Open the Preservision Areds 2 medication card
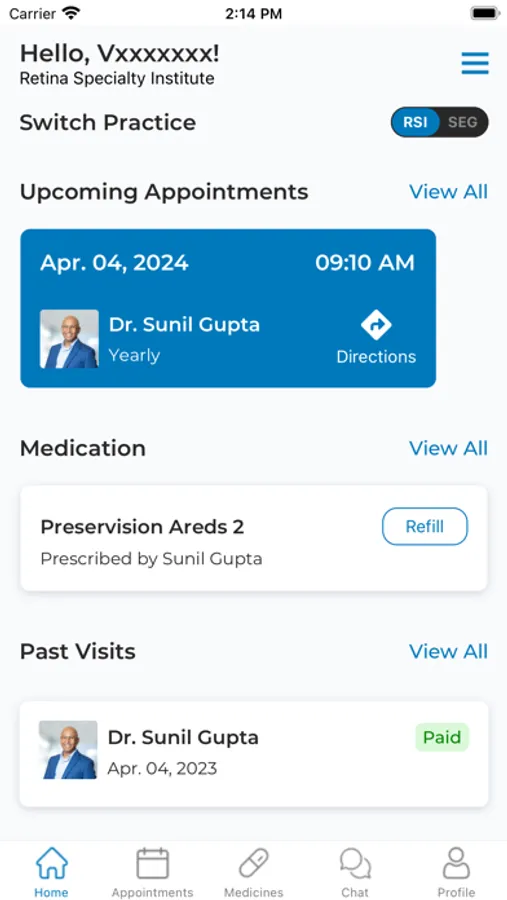 tap(254, 538)
